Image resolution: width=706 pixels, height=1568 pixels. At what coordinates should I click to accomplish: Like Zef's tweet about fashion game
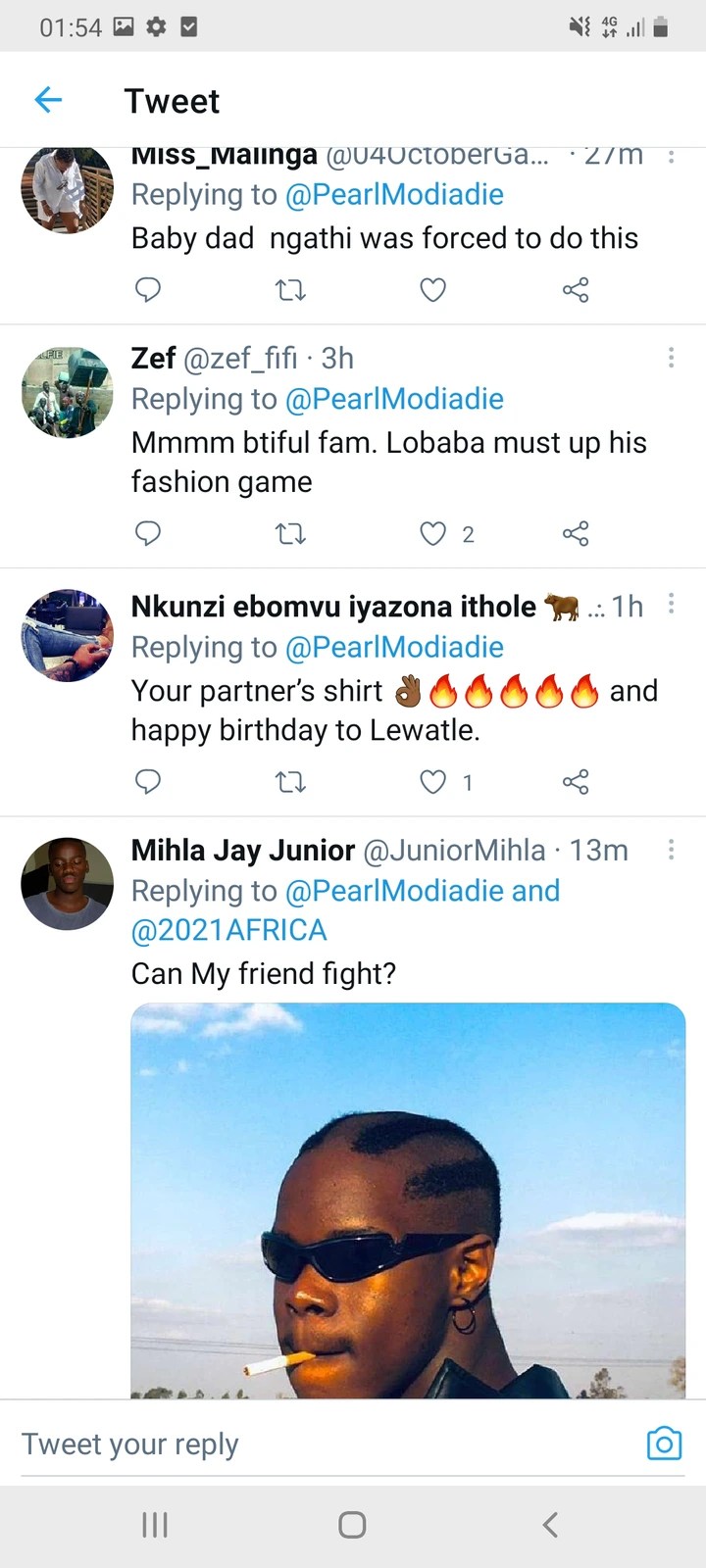(x=432, y=534)
